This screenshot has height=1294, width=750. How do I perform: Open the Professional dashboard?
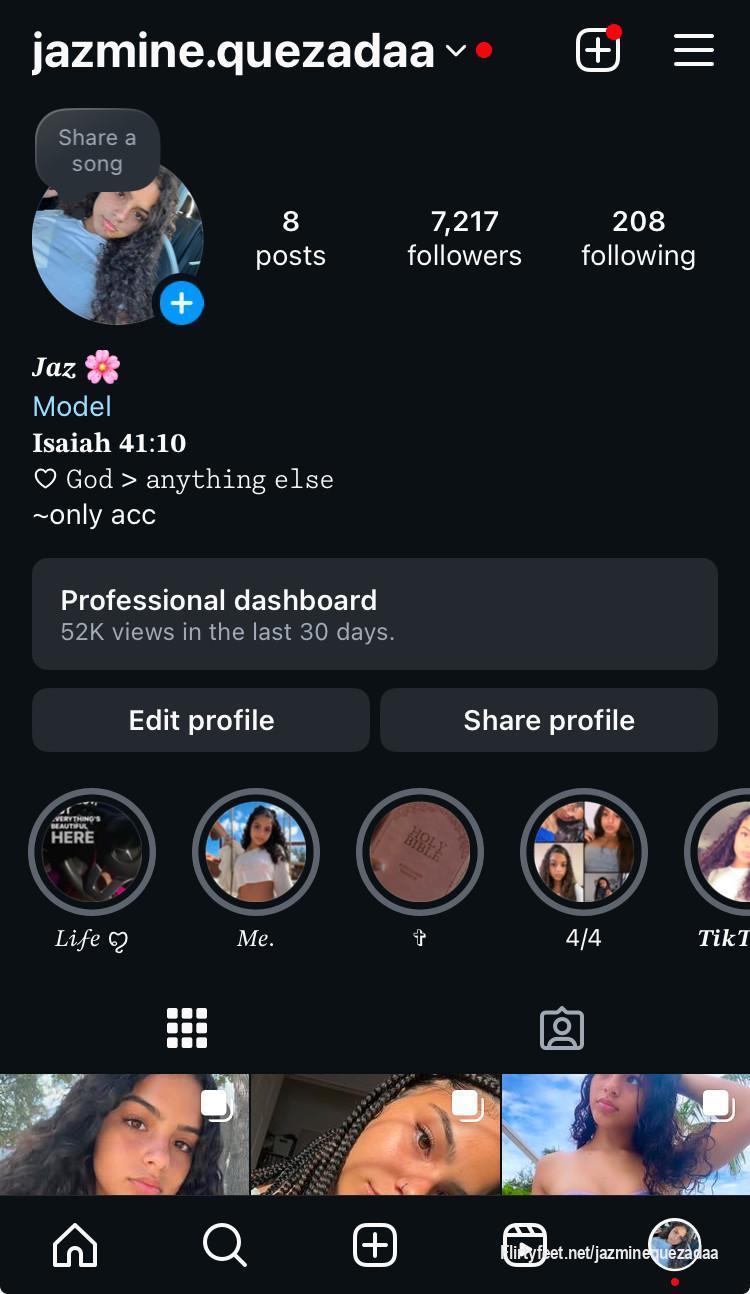tap(375, 614)
